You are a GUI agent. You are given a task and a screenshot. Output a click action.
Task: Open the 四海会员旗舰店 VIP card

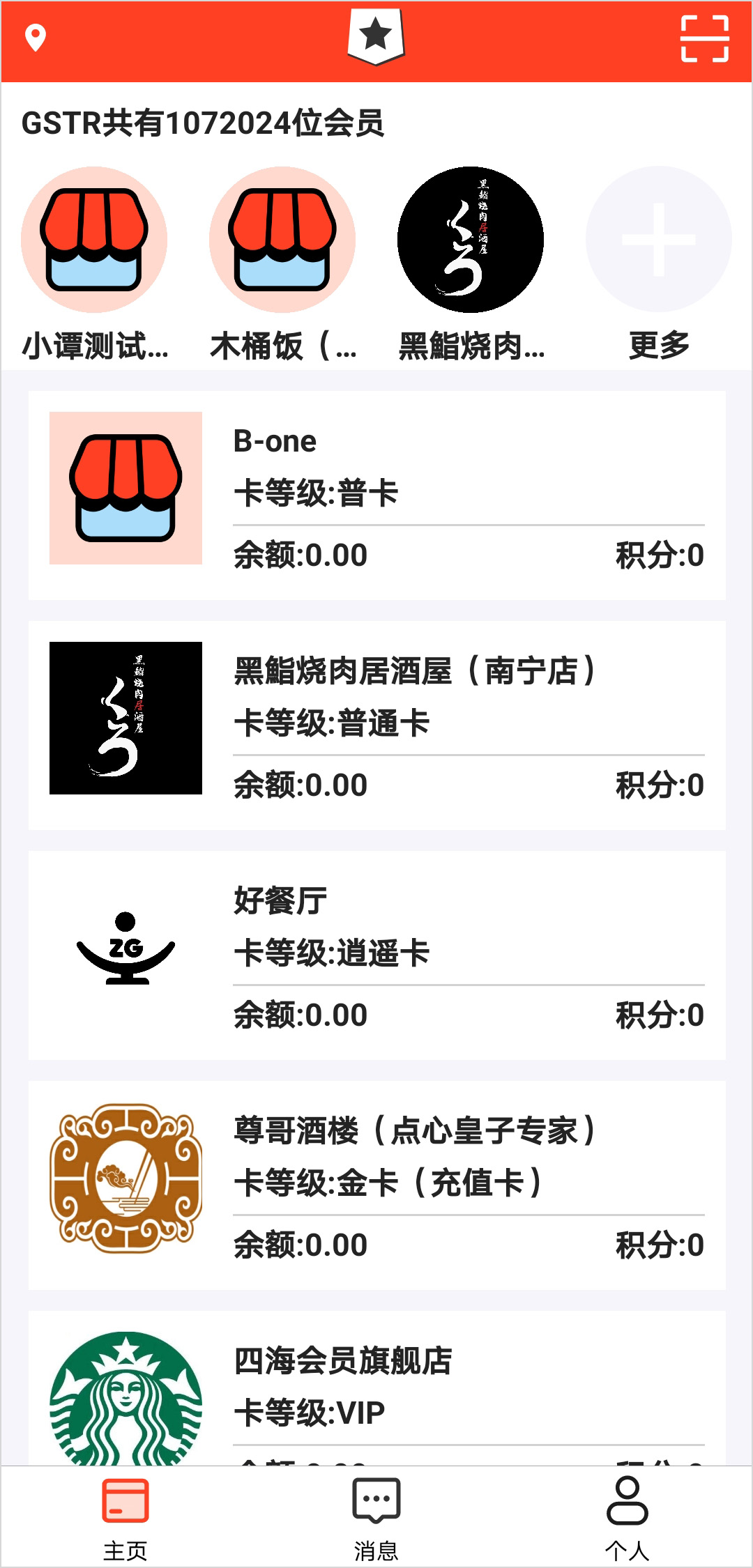(376, 1388)
